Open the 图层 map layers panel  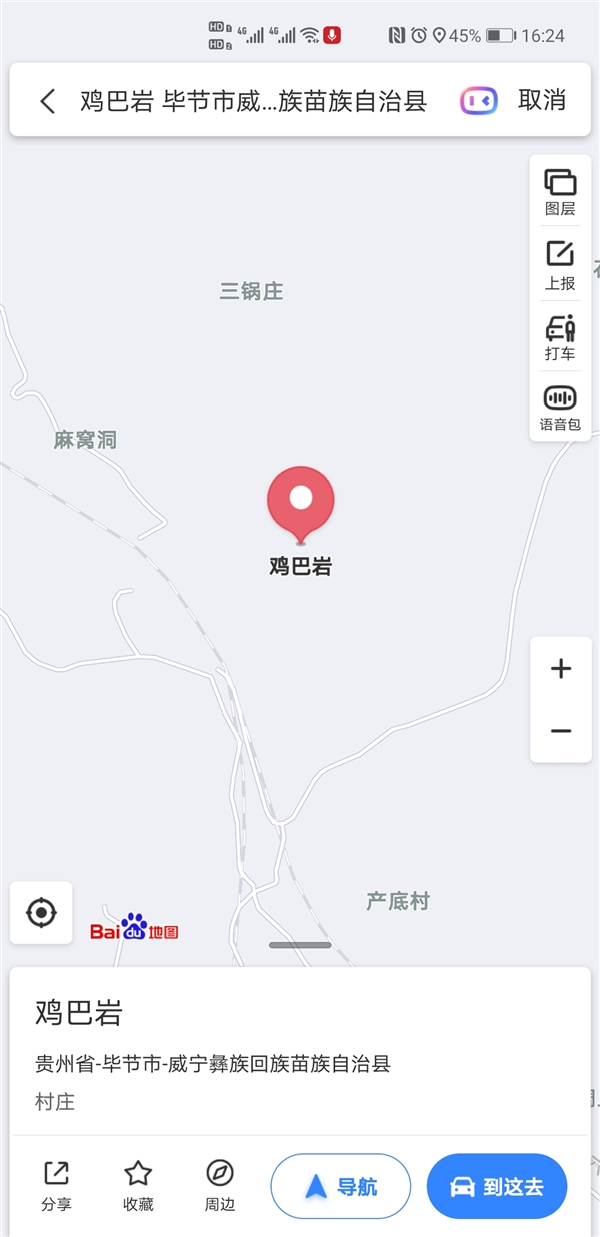560,192
